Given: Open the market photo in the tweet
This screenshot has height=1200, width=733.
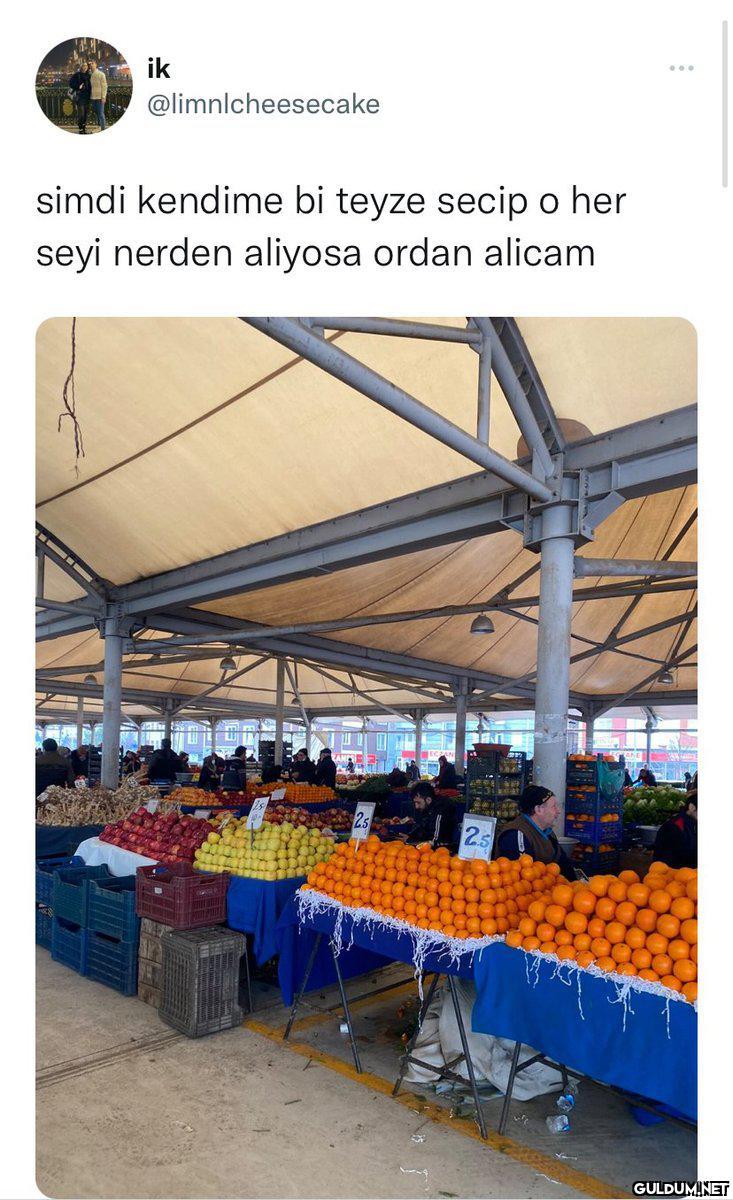Looking at the screenshot, I should tap(366, 756).
